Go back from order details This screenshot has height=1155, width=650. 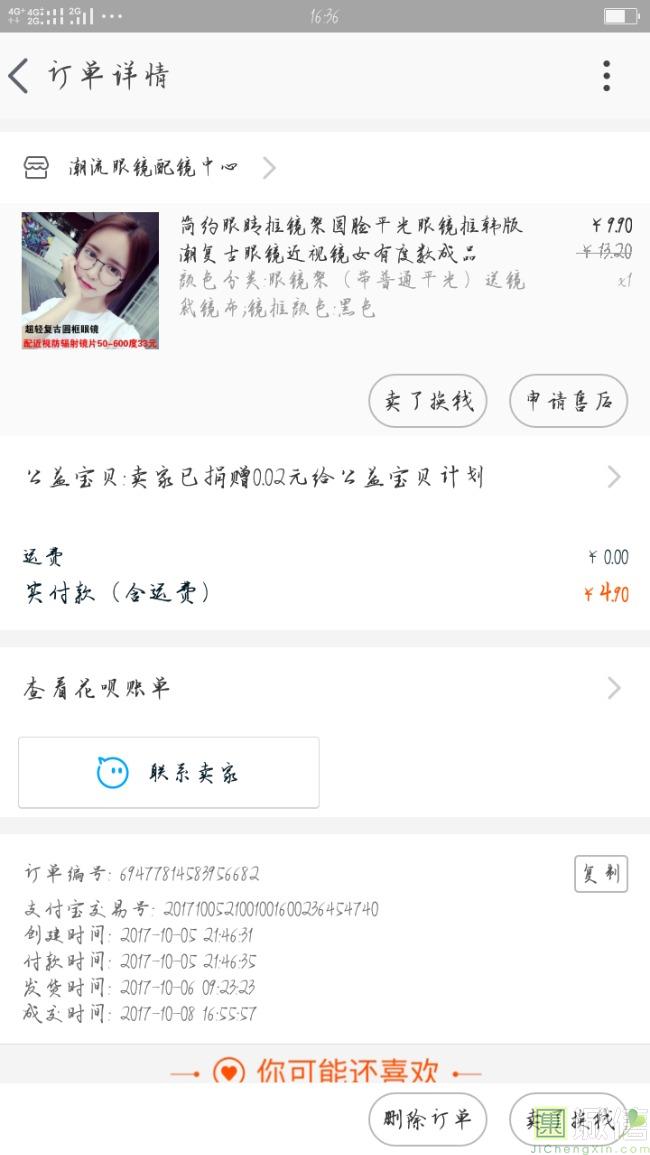[x=20, y=75]
